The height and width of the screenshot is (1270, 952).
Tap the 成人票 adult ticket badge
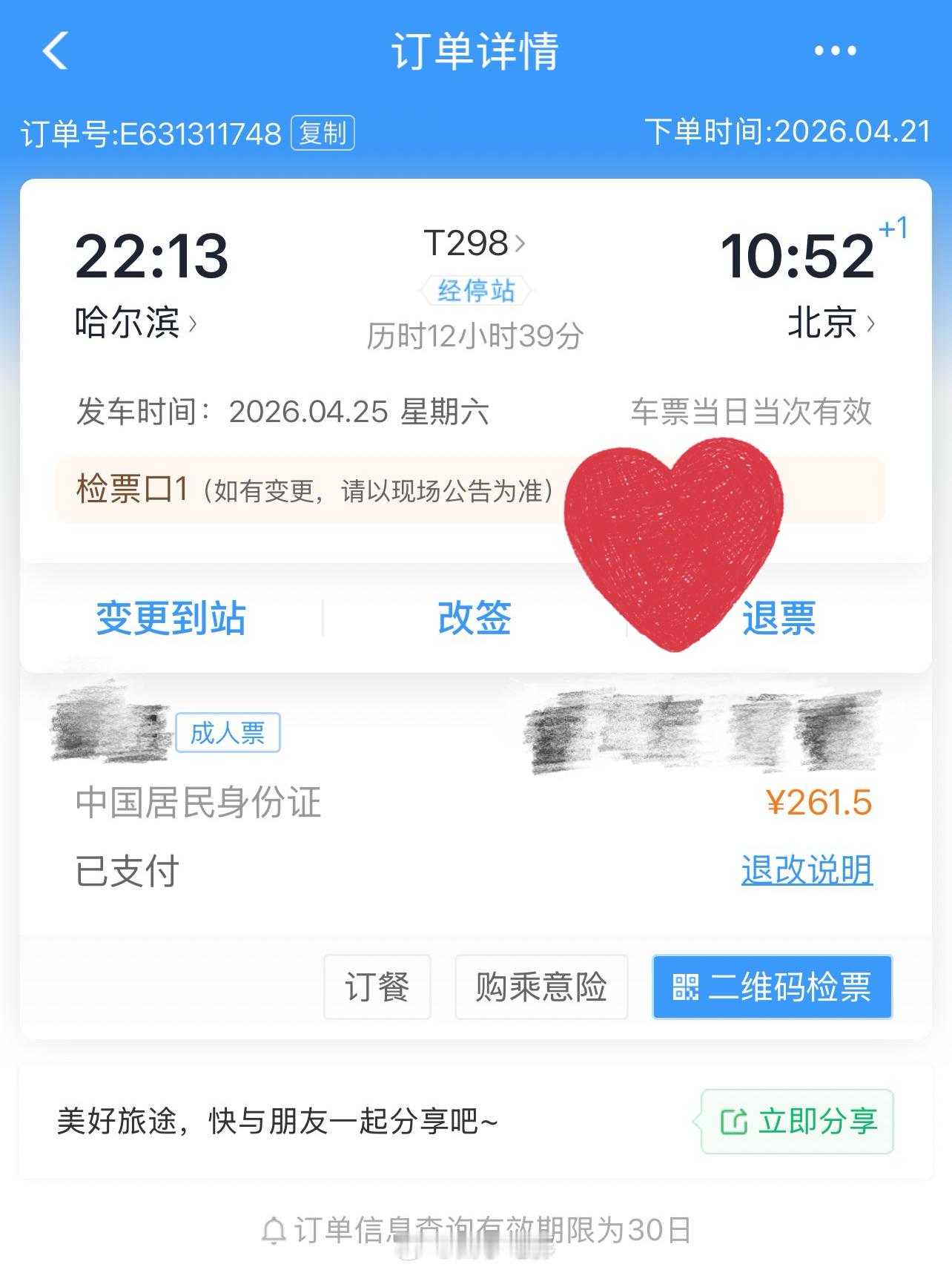(228, 732)
